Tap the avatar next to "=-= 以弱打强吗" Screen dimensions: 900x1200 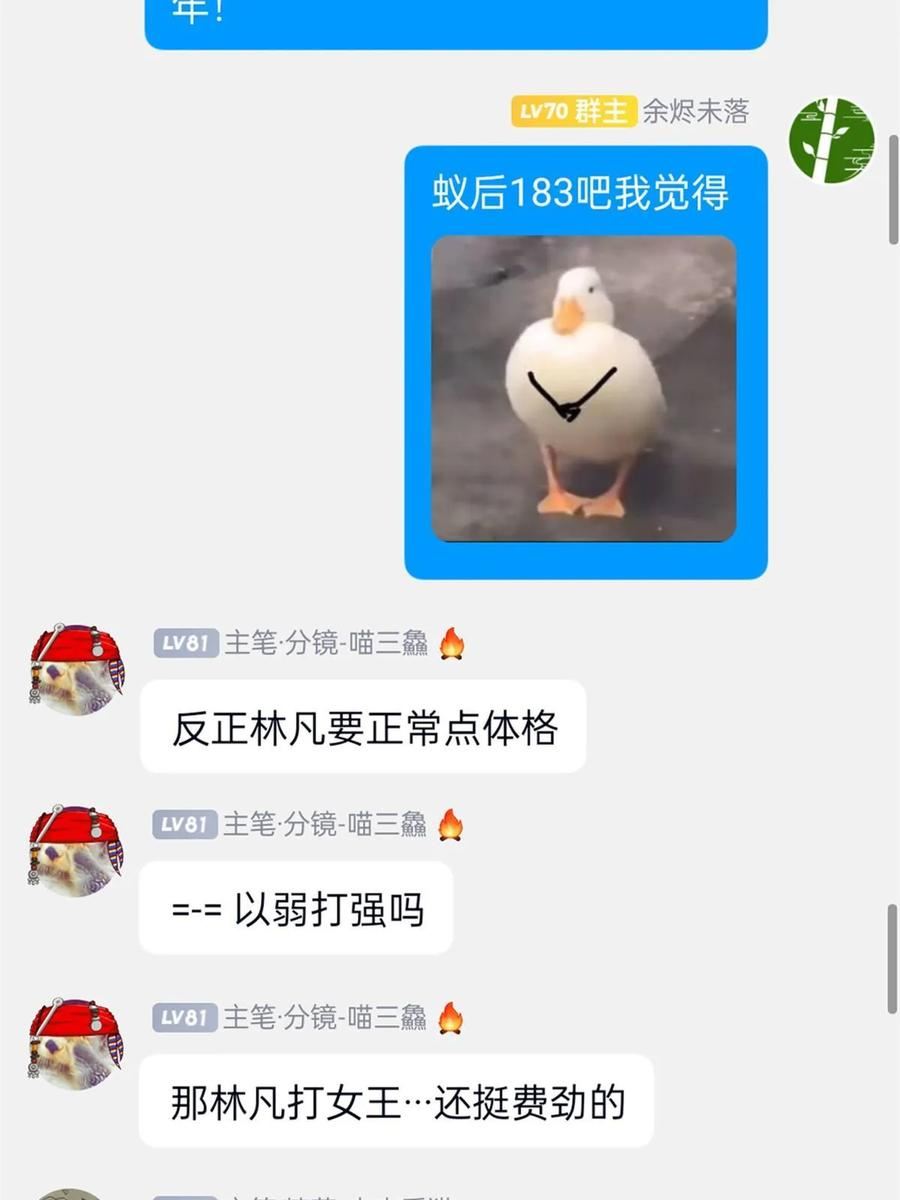tap(77, 851)
